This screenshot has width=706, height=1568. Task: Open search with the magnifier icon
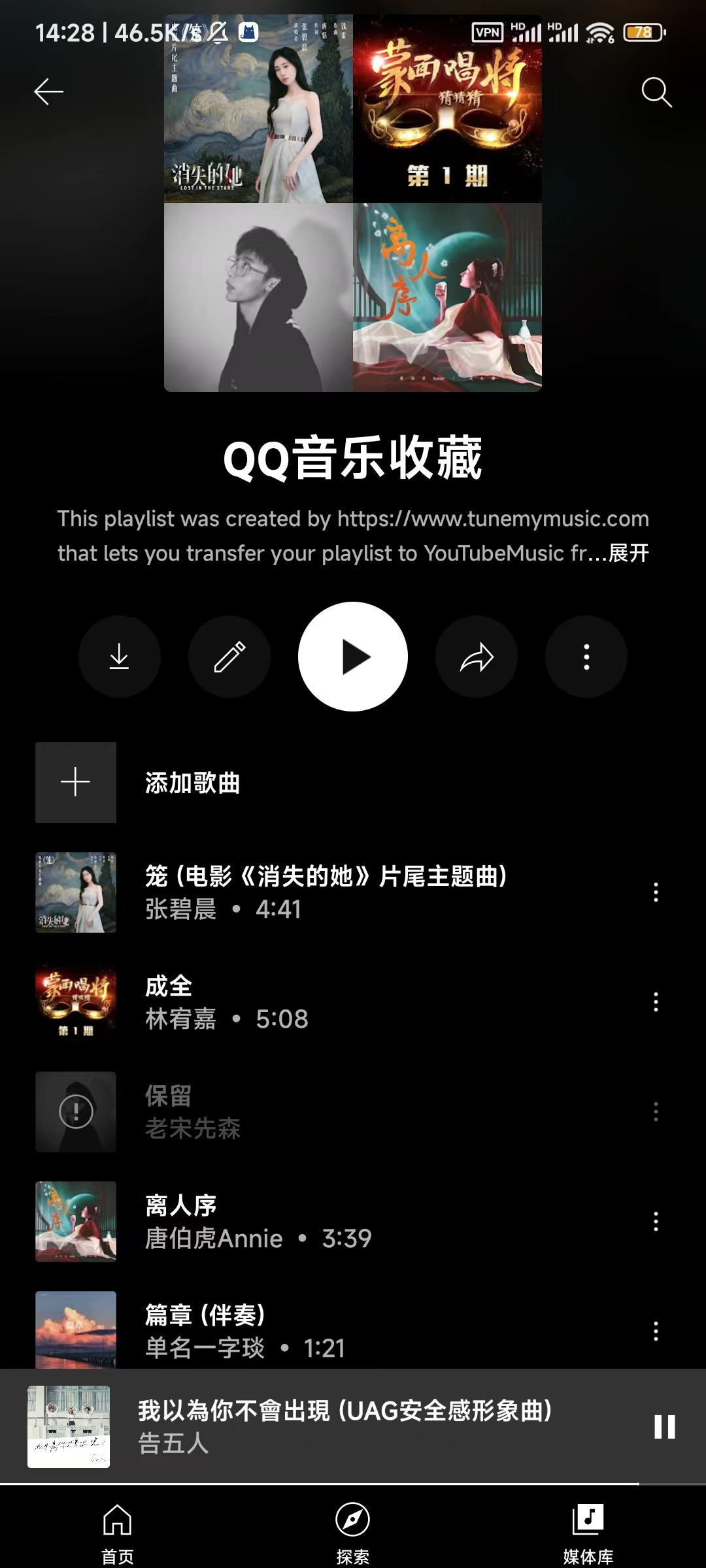(656, 92)
